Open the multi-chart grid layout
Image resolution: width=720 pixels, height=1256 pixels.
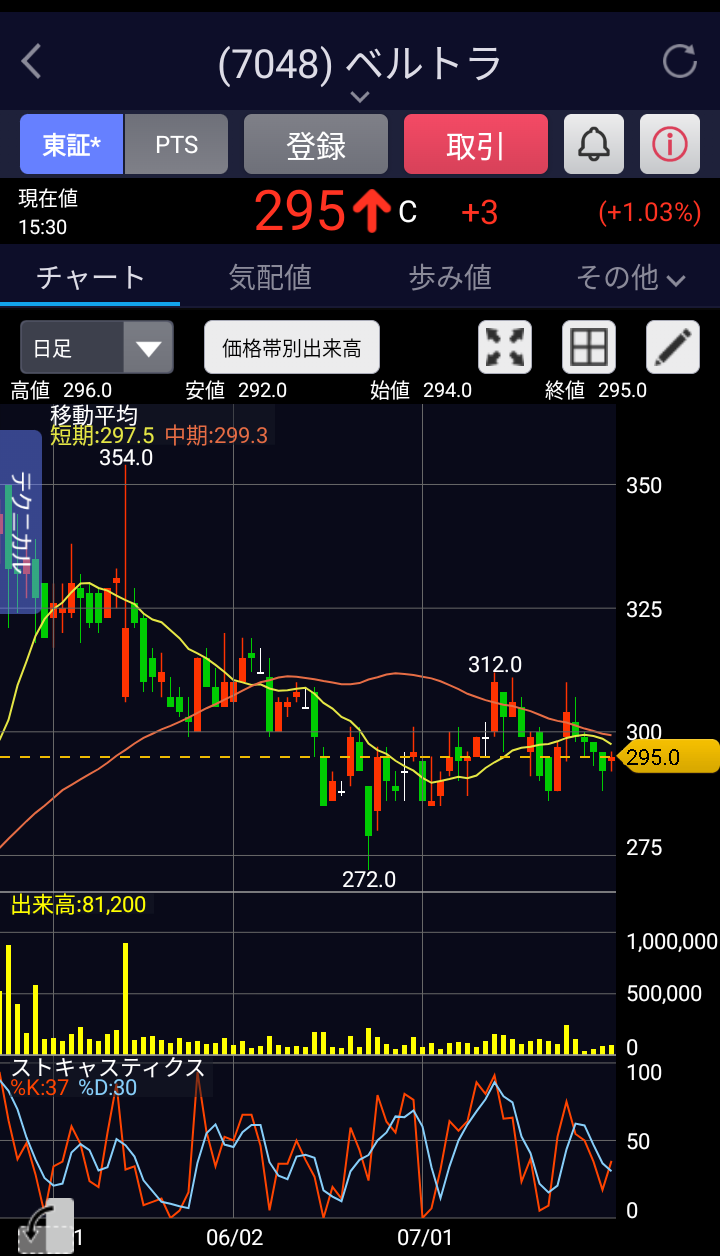coord(589,348)
